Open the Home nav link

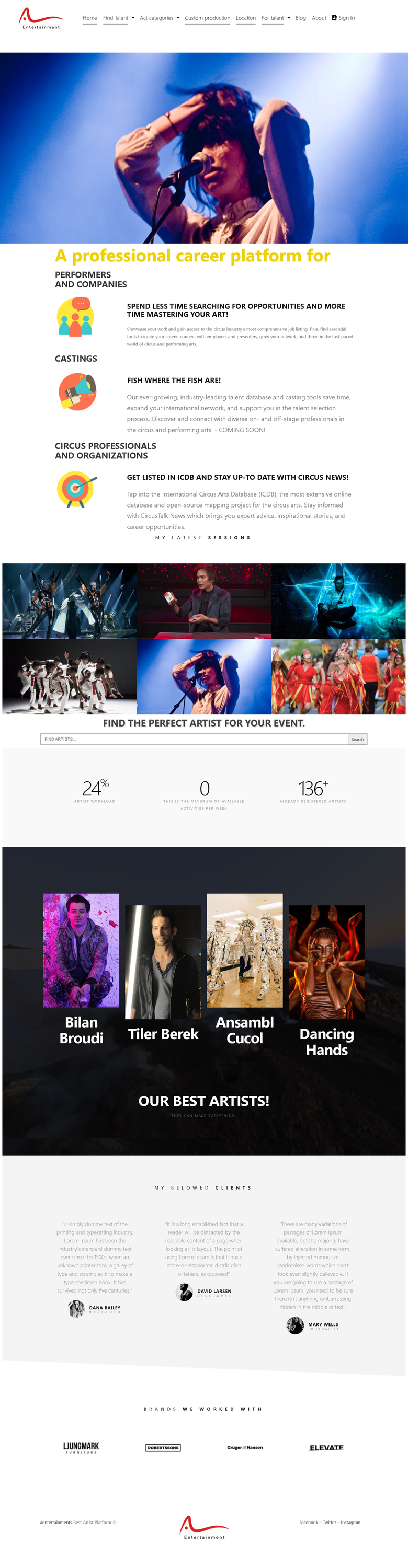click(x=89, y=18)
